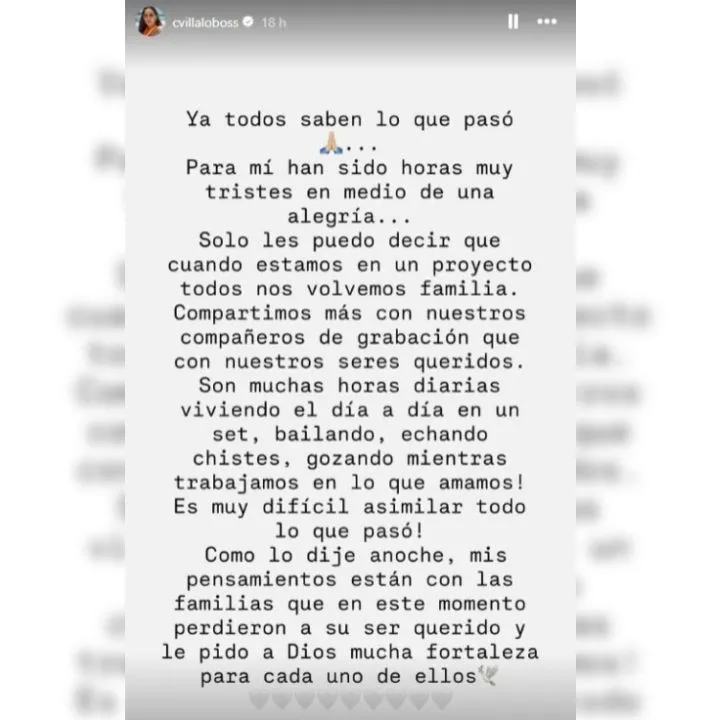Tap the cvillaloboss username
This screenshot has width=720, height=720.
coord(205,22)
